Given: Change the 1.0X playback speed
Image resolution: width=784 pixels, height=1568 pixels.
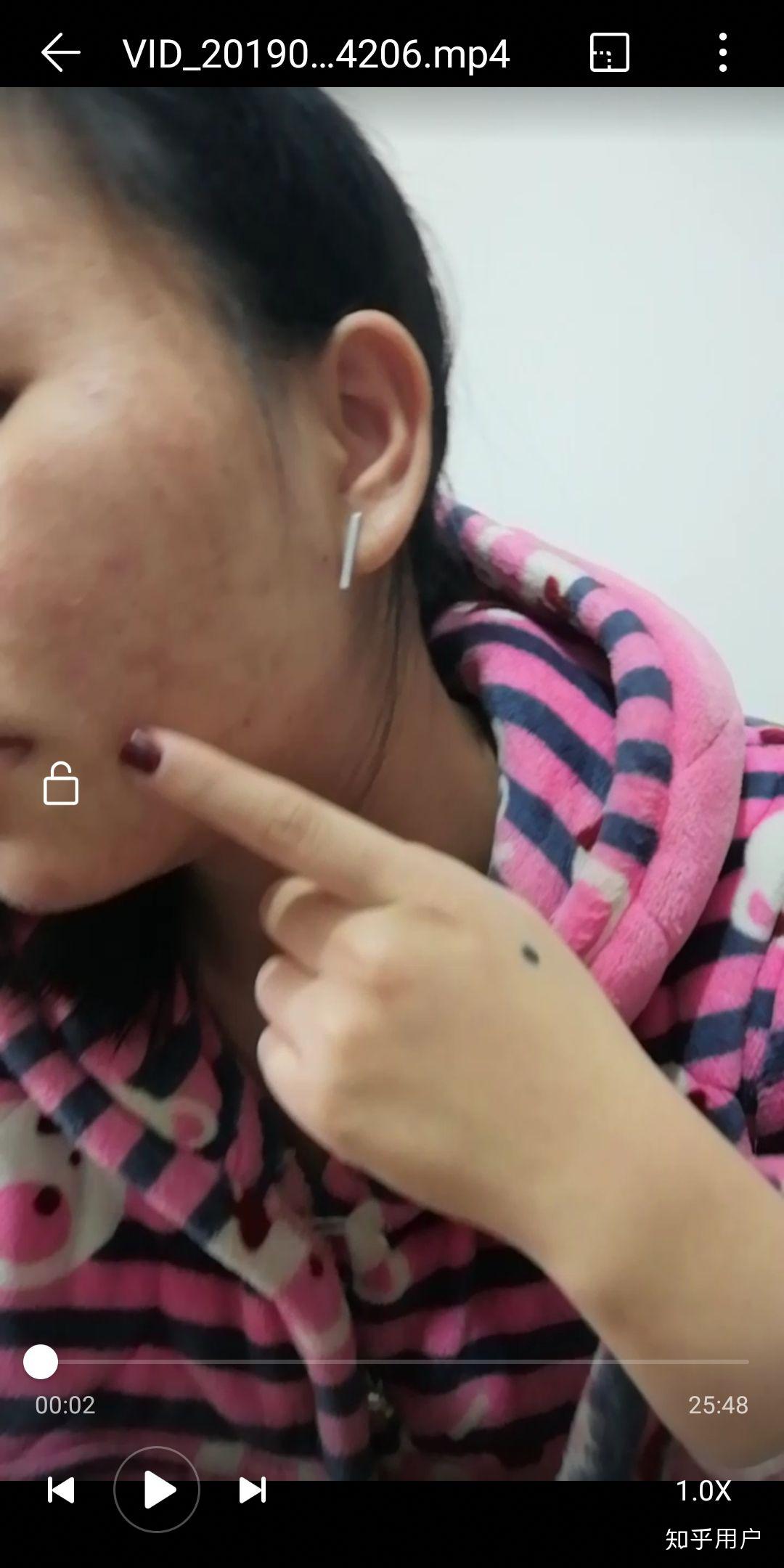Looking at the screenshot, I should click(703, 1490).
